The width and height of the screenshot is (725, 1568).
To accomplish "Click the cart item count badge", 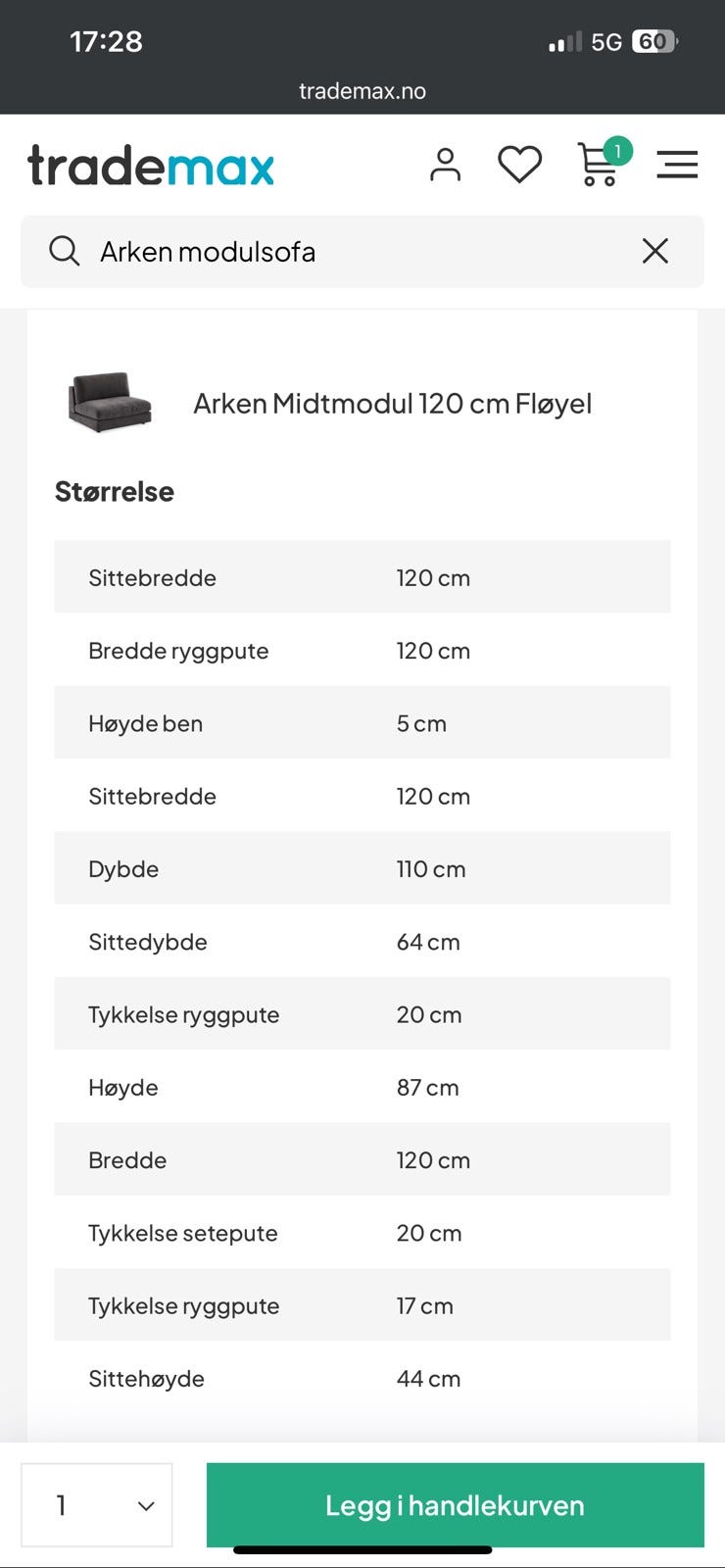I will click(x=617, y=149).
